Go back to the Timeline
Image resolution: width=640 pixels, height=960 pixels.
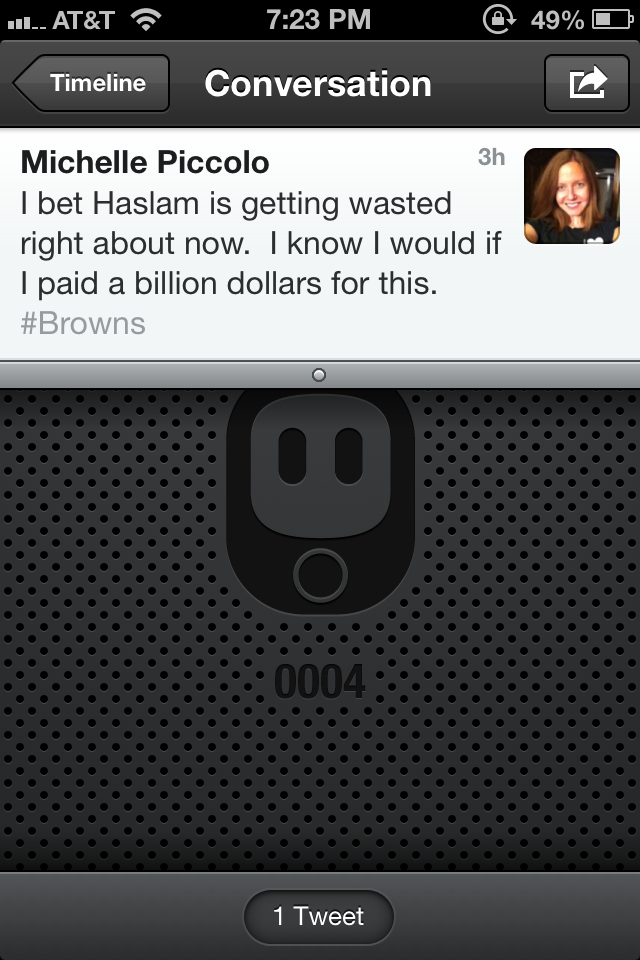[92, 84]
